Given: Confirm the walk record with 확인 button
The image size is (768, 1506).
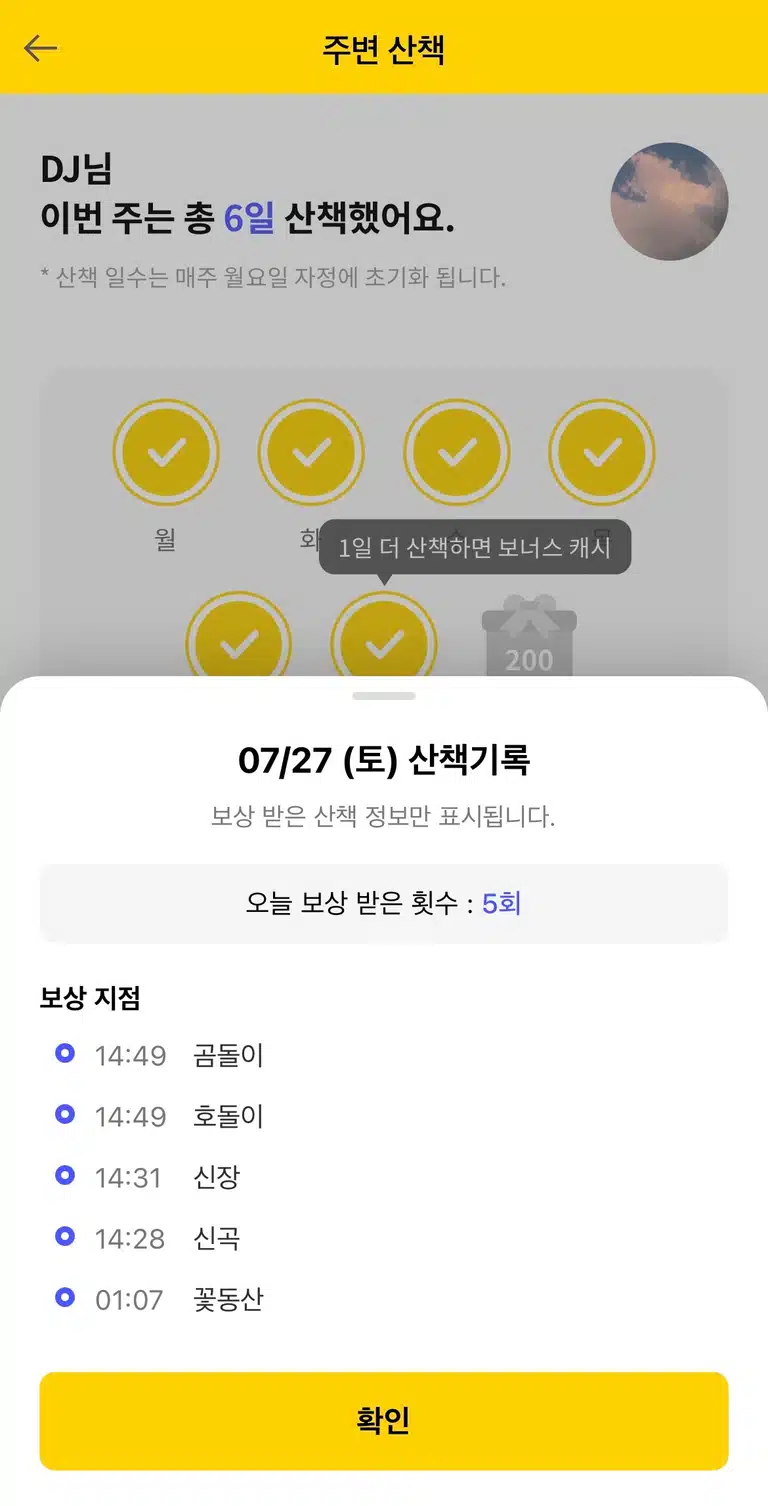Looking at the screenshot, I should (x=384, y=1421).
